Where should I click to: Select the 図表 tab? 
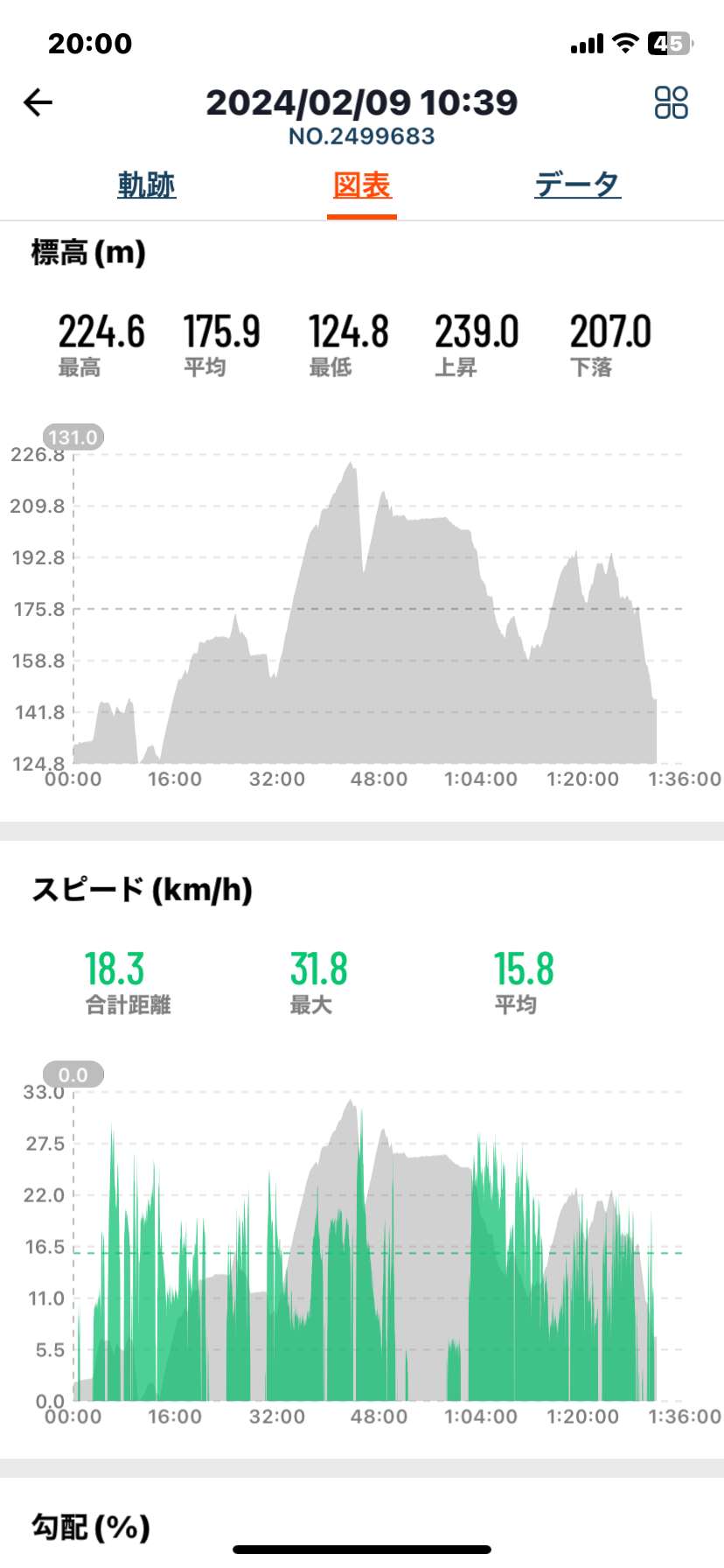pyautogui.click(x=362, y=185)
